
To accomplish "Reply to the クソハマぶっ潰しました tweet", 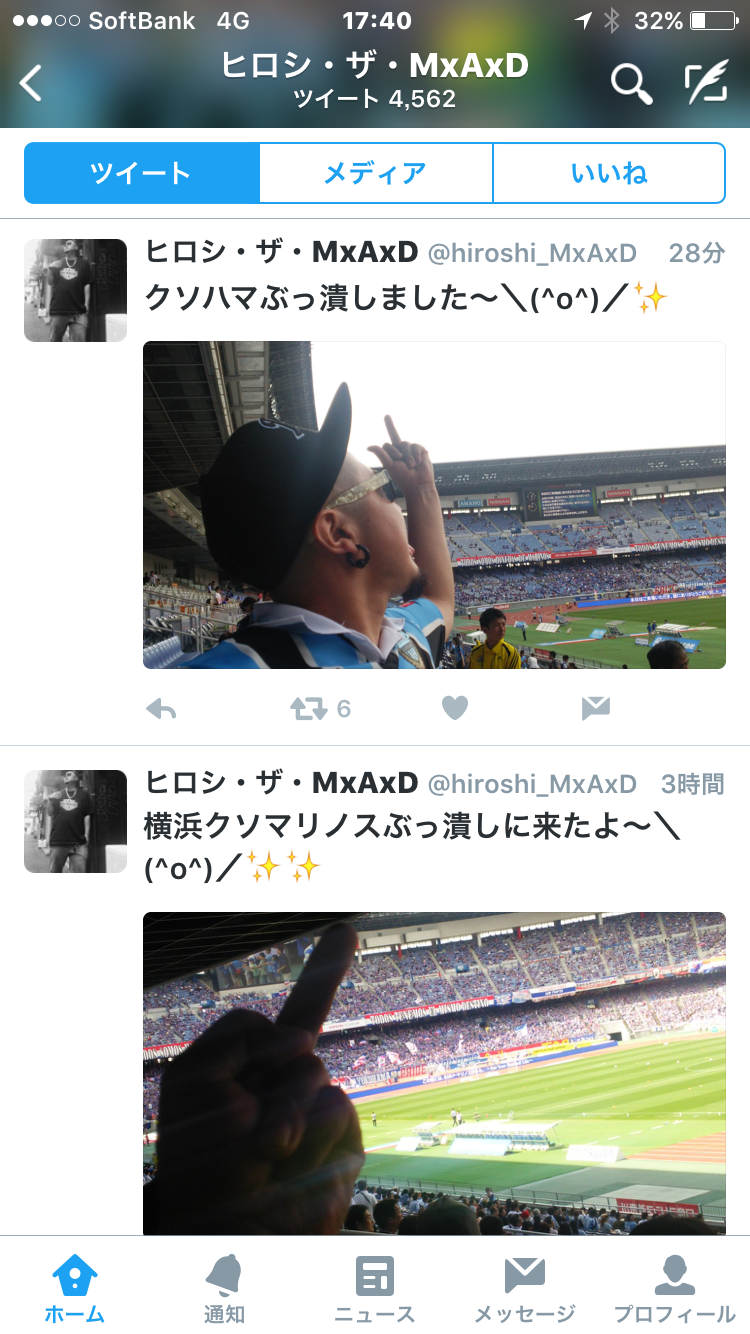I will pyautogui.click(x=162, y=709).
